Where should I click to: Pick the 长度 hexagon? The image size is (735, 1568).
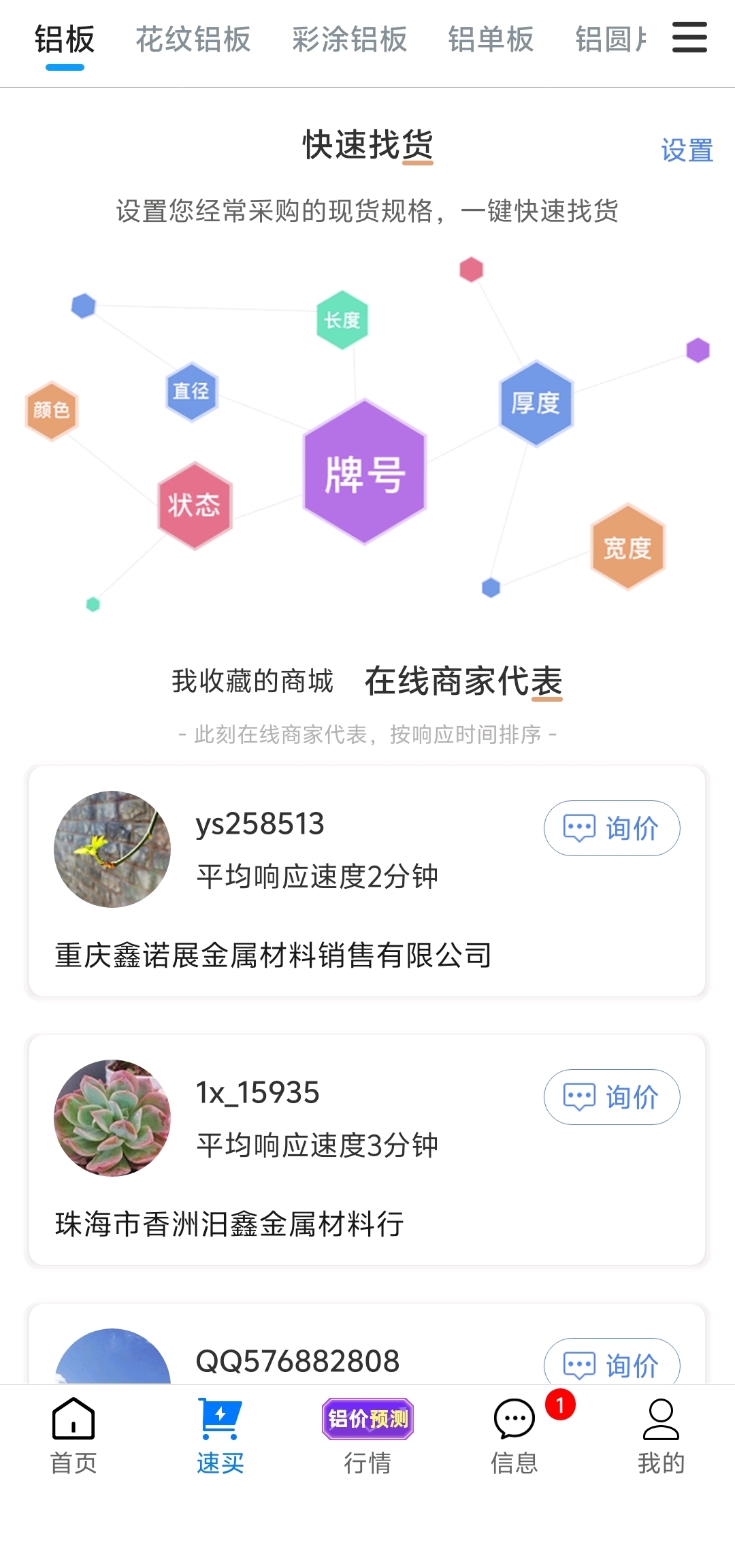[342, 320]
